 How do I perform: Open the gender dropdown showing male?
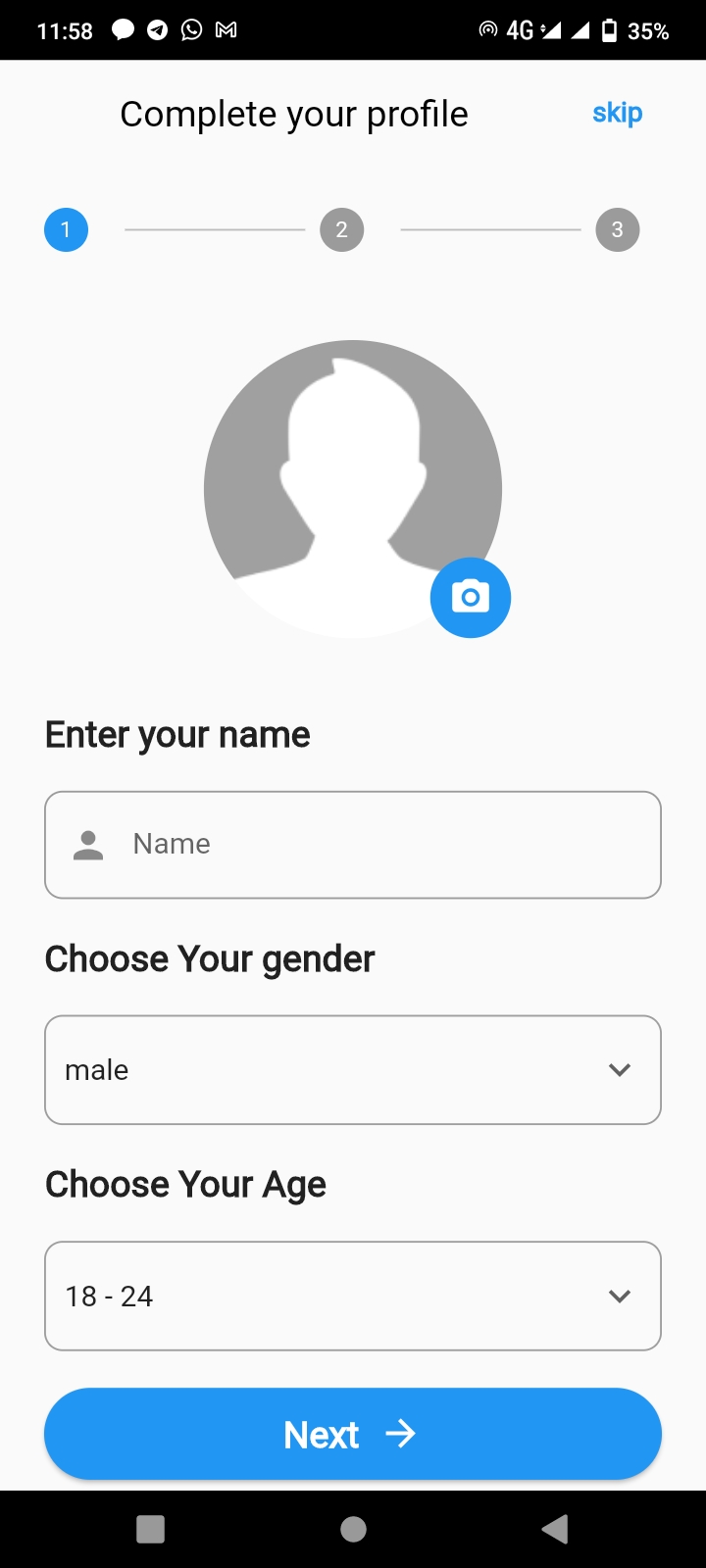[353, 1070]
